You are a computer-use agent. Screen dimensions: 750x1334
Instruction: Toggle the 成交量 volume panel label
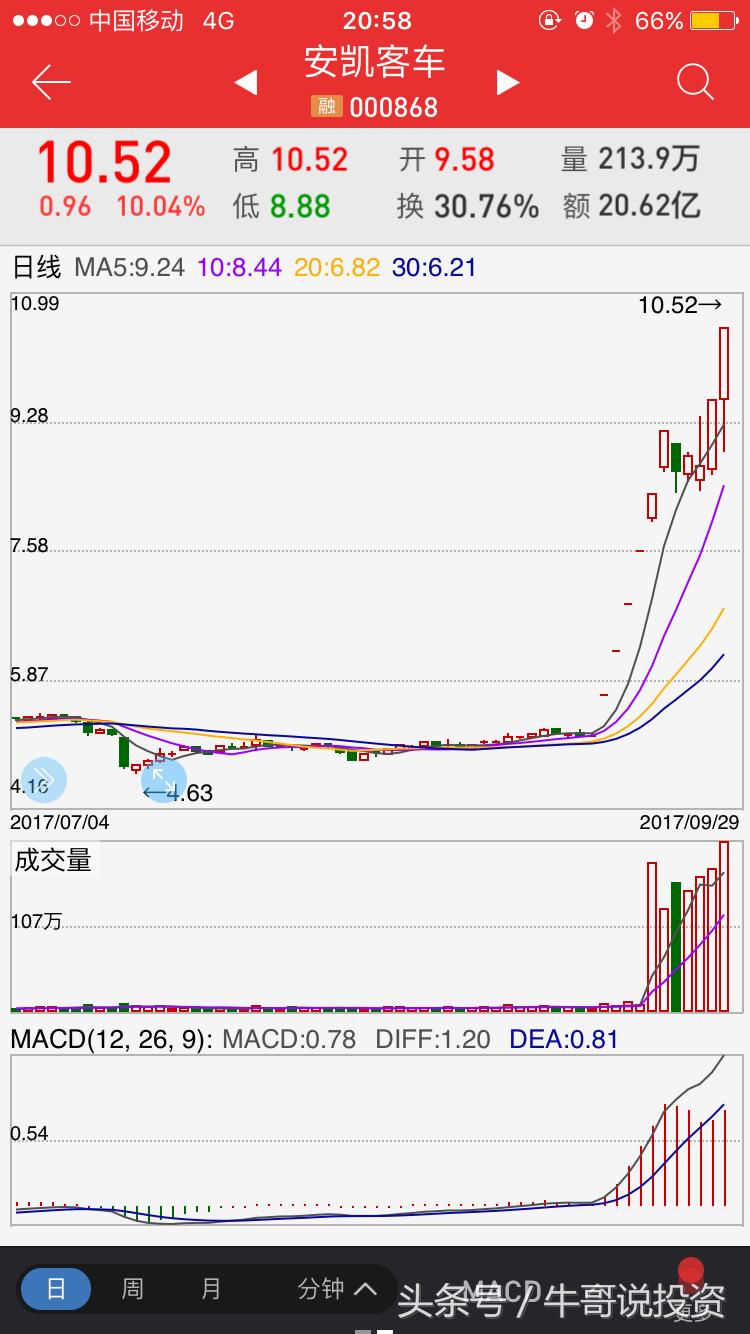point(52,861)
